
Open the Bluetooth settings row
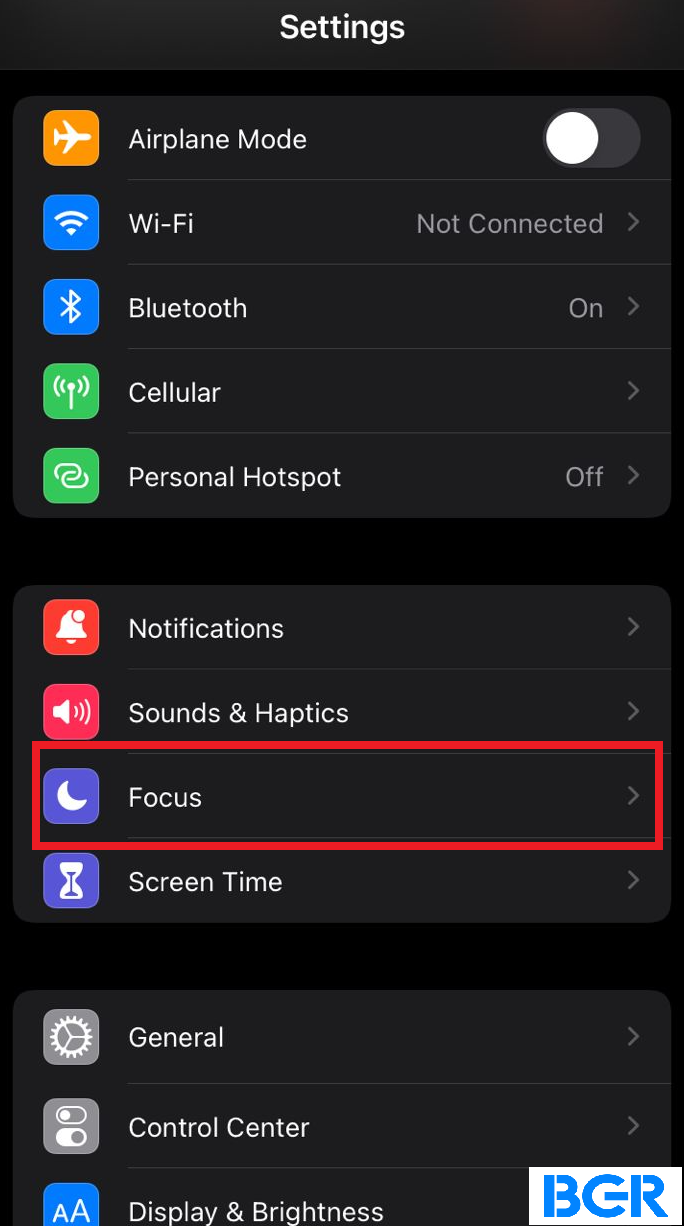(x=342, y=307)
